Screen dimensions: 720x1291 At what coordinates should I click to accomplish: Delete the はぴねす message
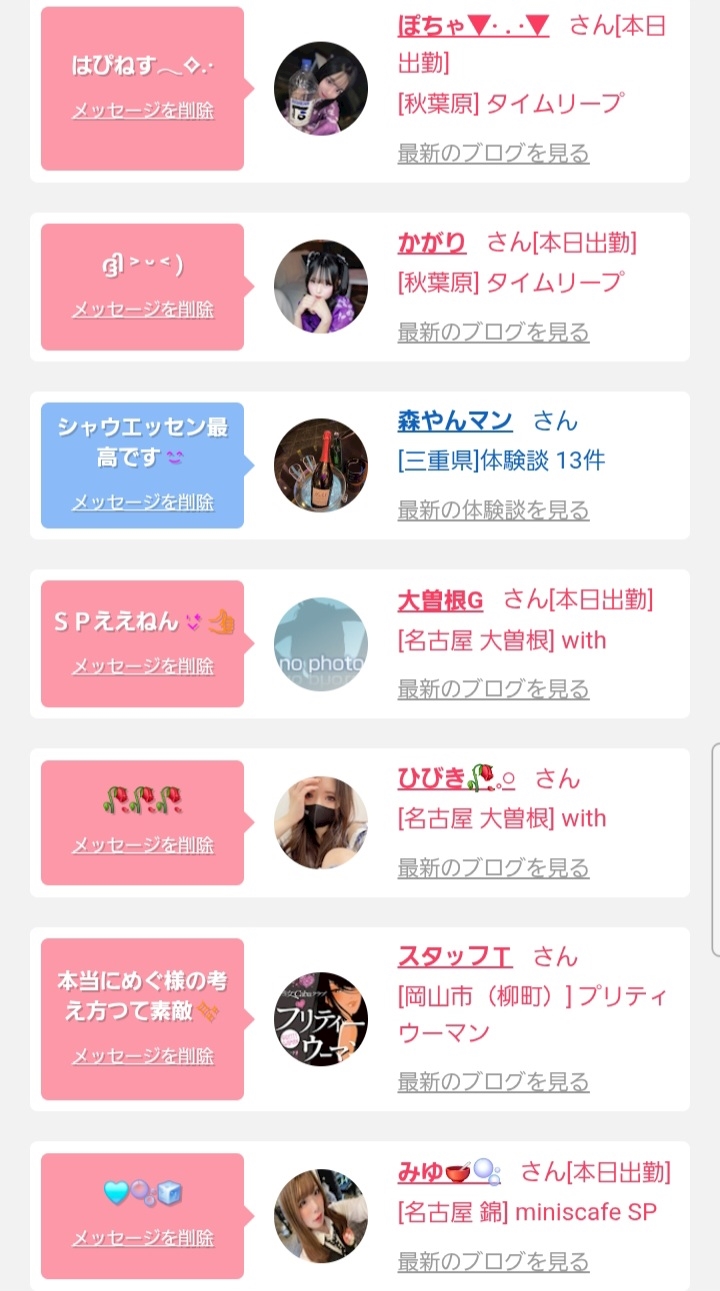pos(143,111)
